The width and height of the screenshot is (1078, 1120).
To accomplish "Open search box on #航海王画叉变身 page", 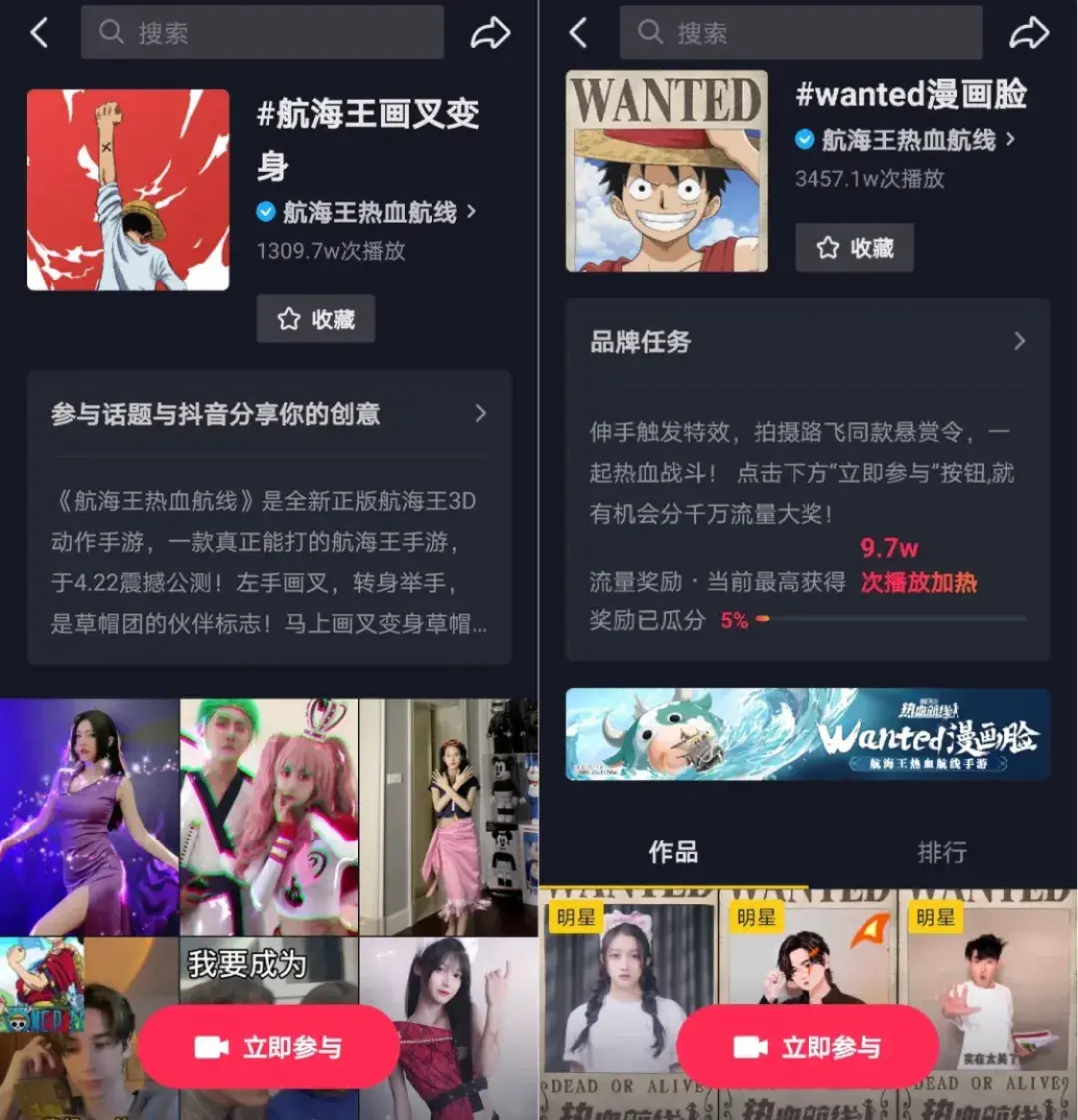I will coord(262,33).
